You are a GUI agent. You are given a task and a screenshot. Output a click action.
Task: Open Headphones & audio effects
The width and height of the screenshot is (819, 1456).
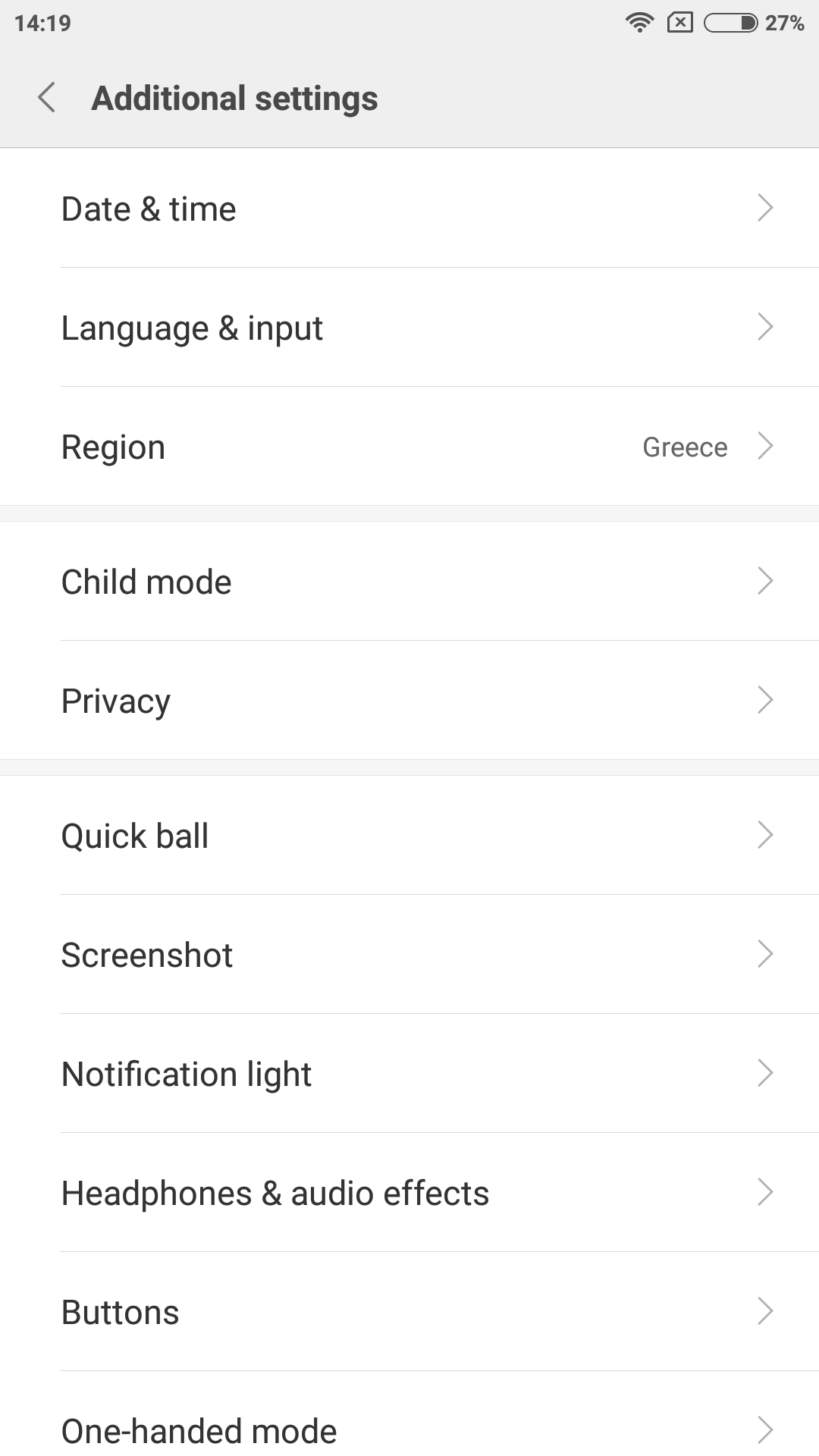click(x=409, y=1192)
